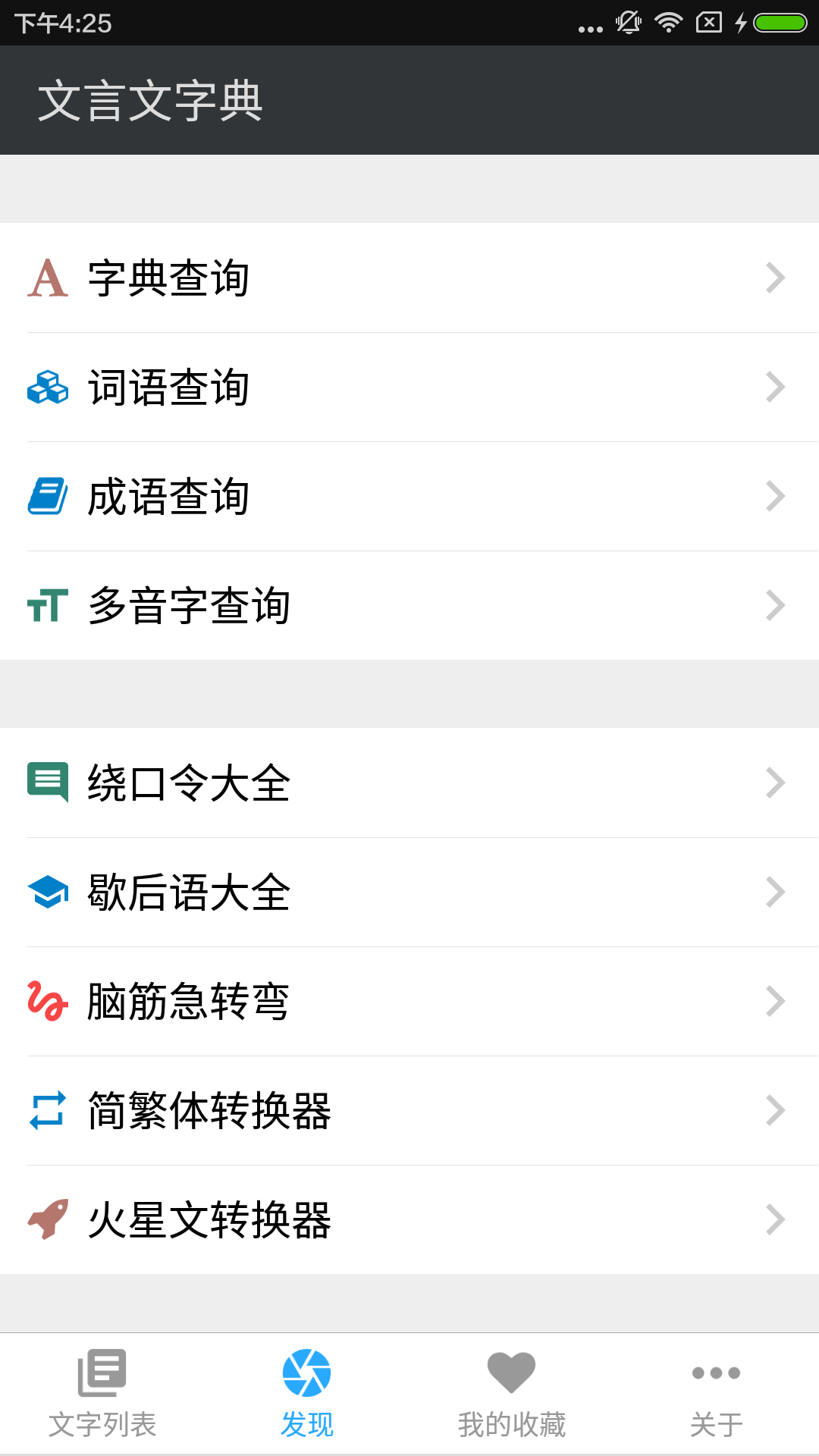
Task: Expand 歇后语大全 with its chevron
Action: [775, 892]
